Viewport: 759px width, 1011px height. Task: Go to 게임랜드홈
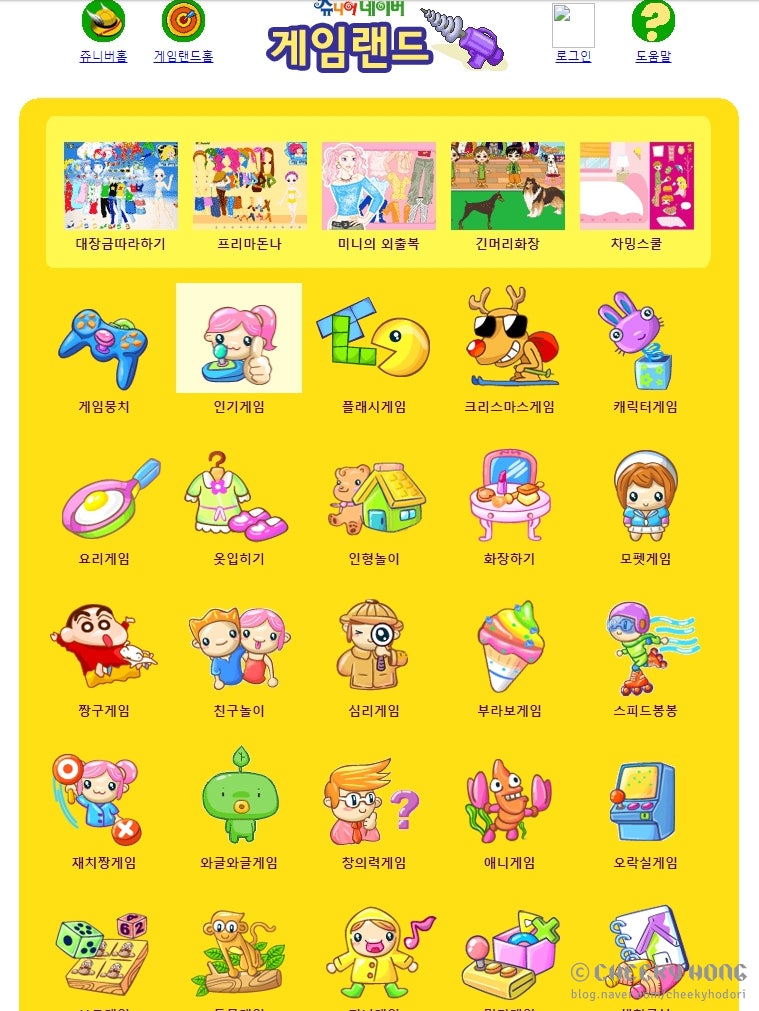183,56
